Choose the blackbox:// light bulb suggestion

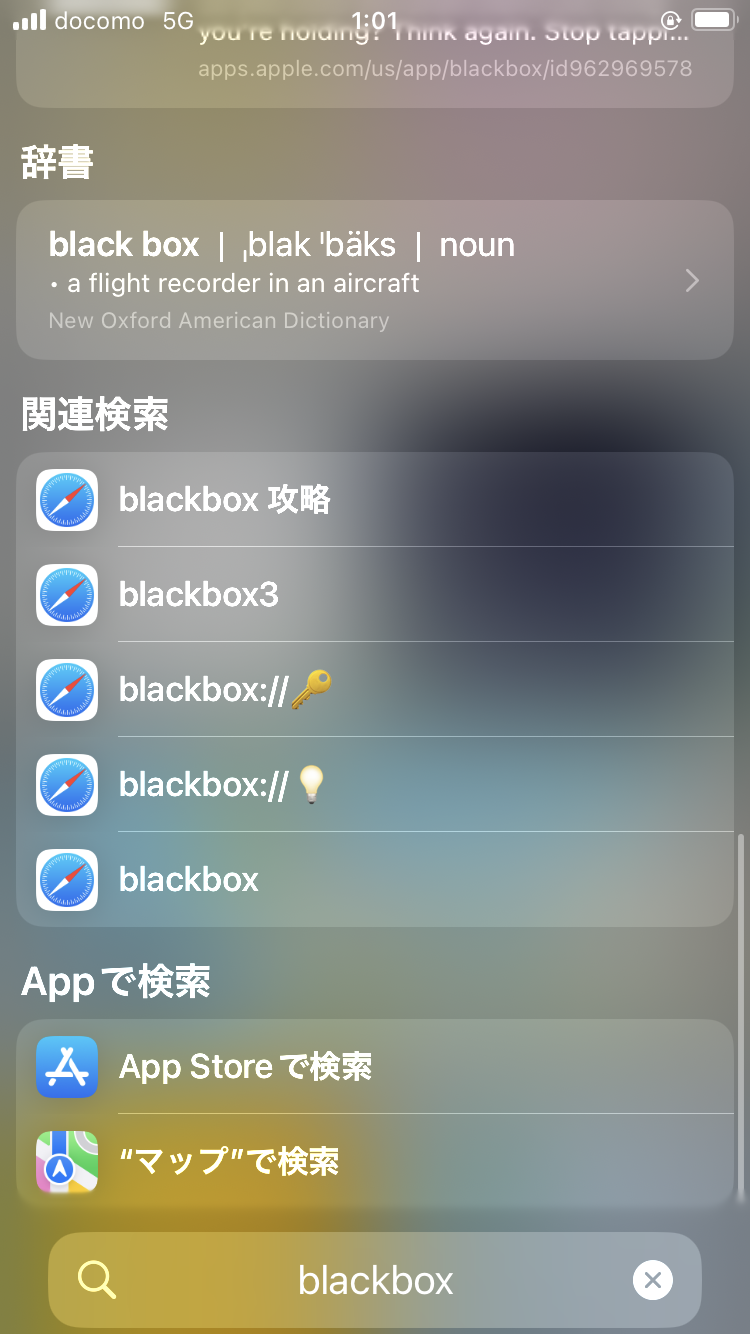point(375,784)
